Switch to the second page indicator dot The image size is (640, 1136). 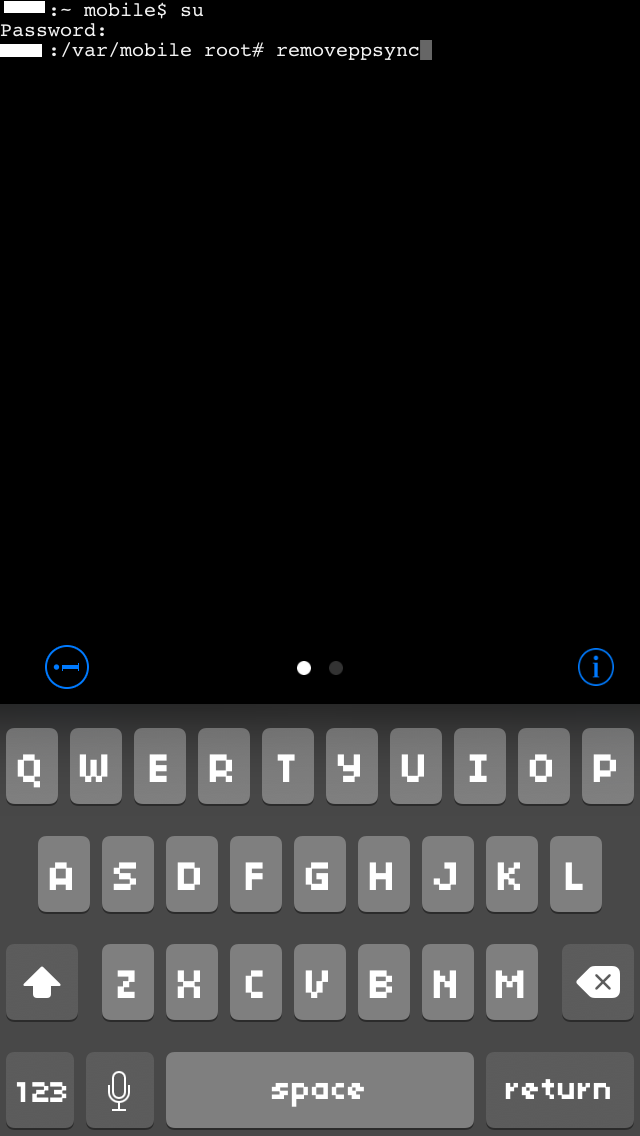click(x=336, y=668)
